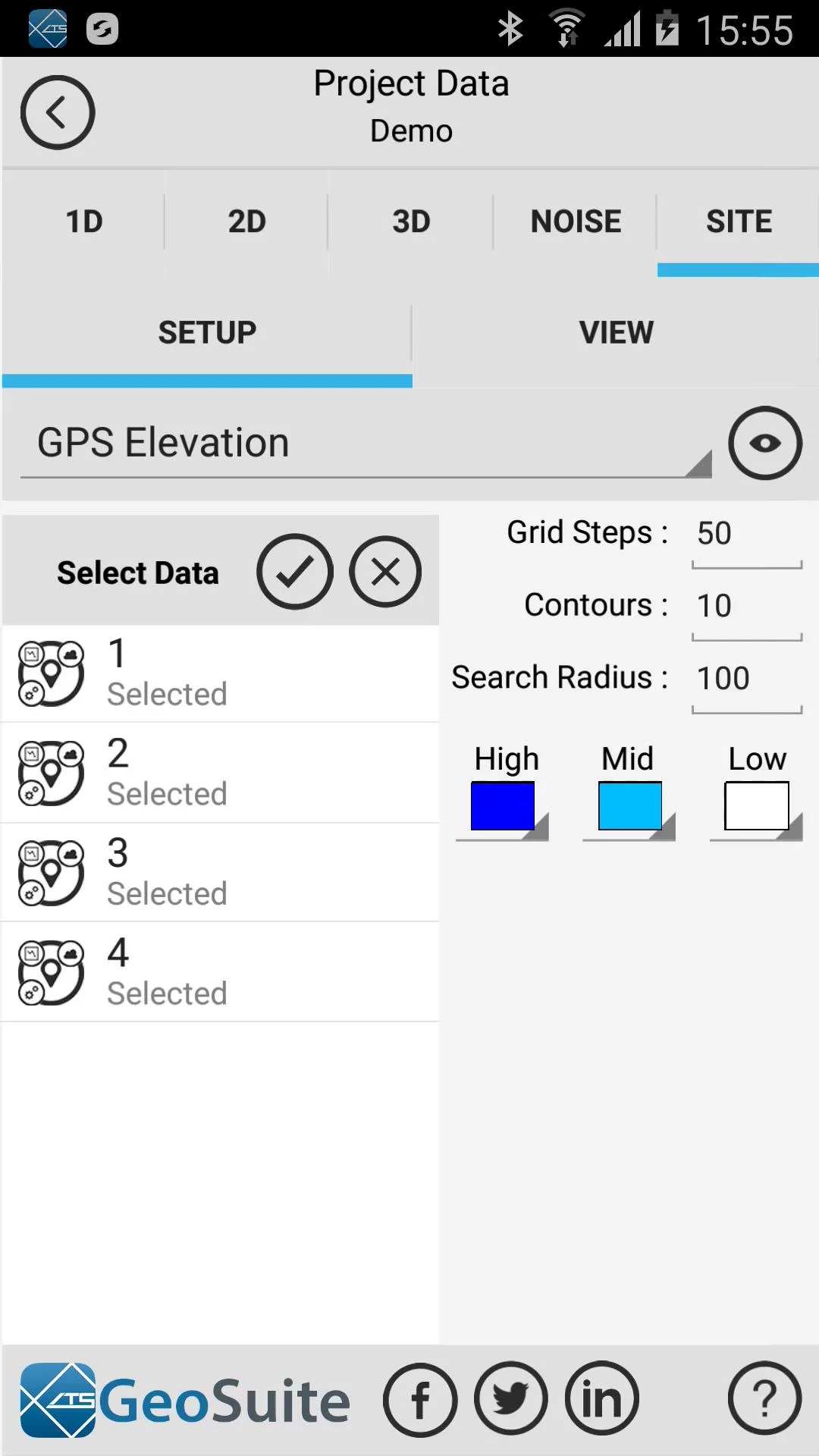Change the Mid color swatch

tap(629, 808)
